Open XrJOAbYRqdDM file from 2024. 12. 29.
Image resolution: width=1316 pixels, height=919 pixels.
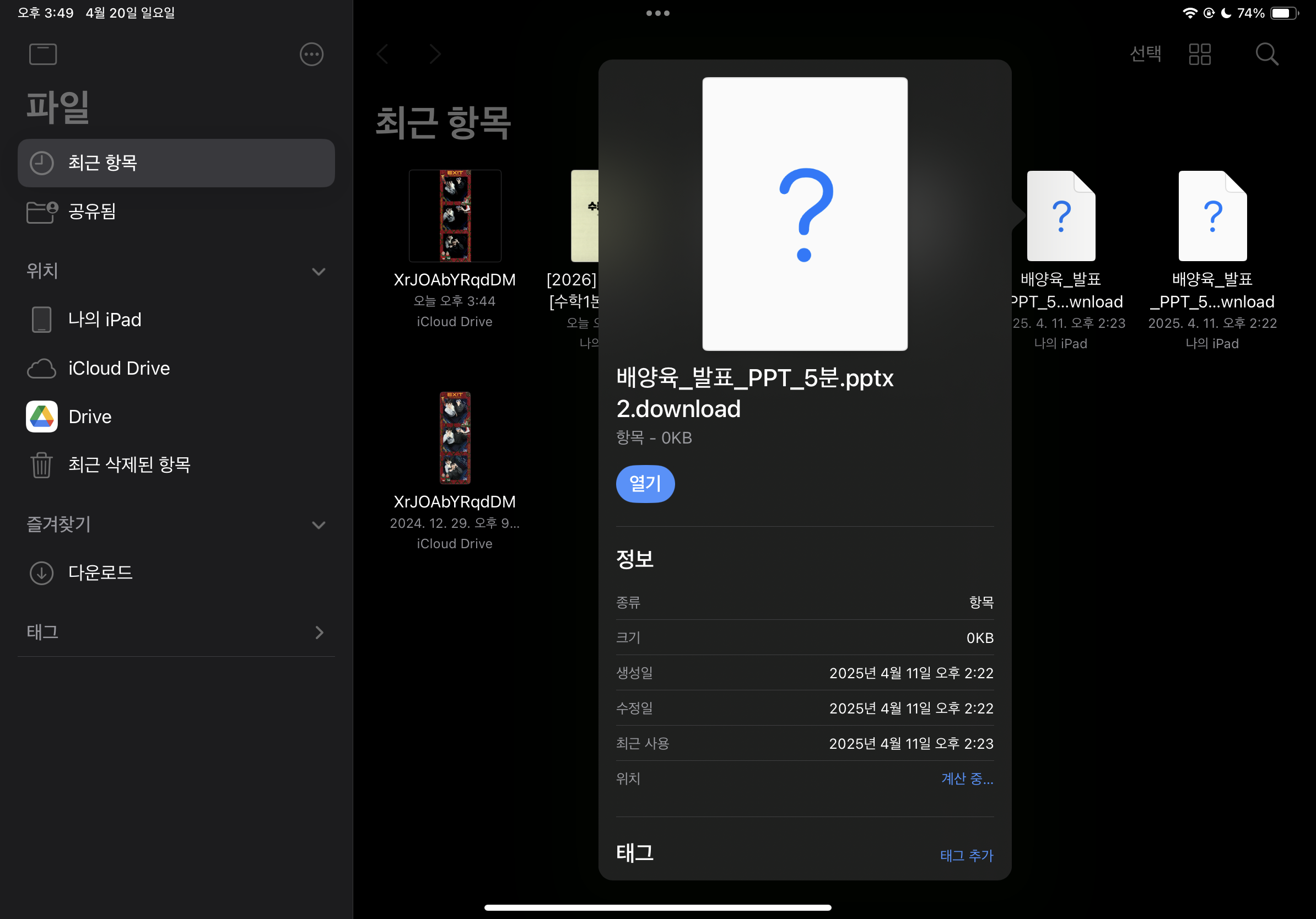point(455,439)
